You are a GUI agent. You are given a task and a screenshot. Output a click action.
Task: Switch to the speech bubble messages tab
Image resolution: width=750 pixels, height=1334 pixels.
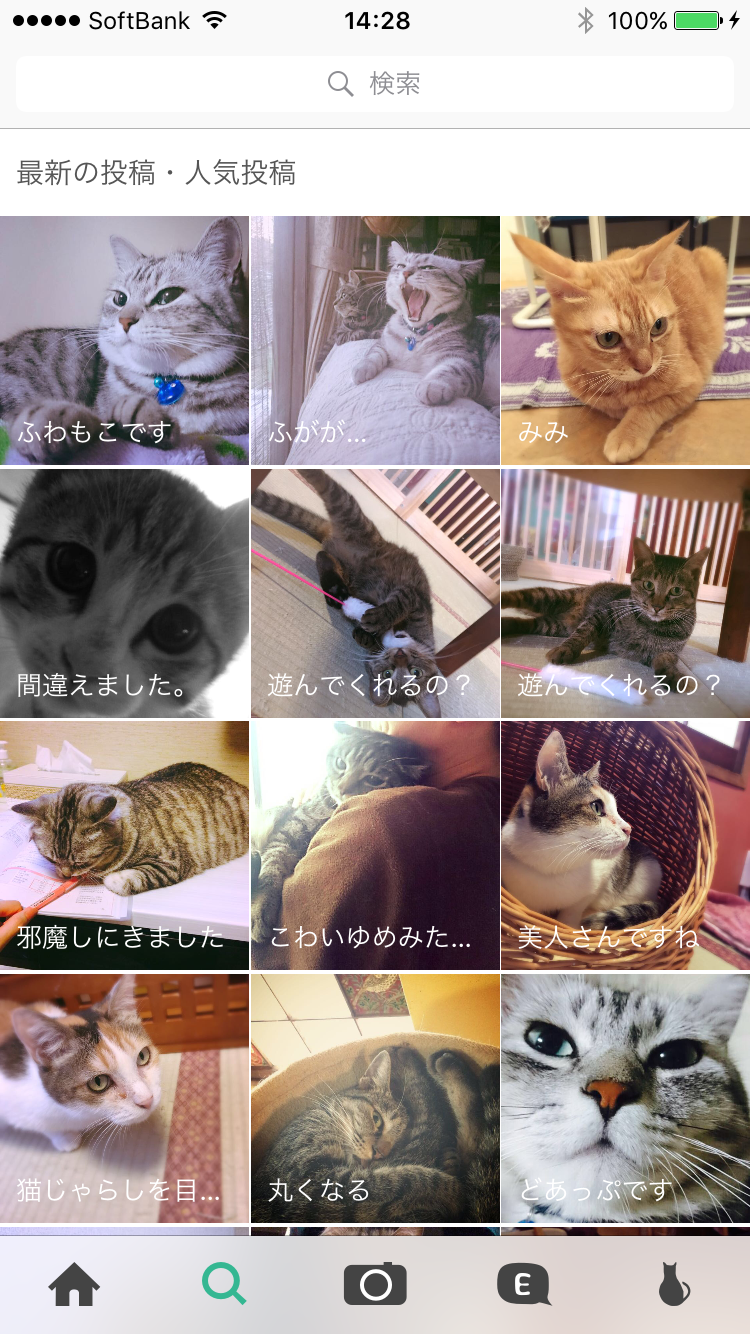(x=524, y=1285)
